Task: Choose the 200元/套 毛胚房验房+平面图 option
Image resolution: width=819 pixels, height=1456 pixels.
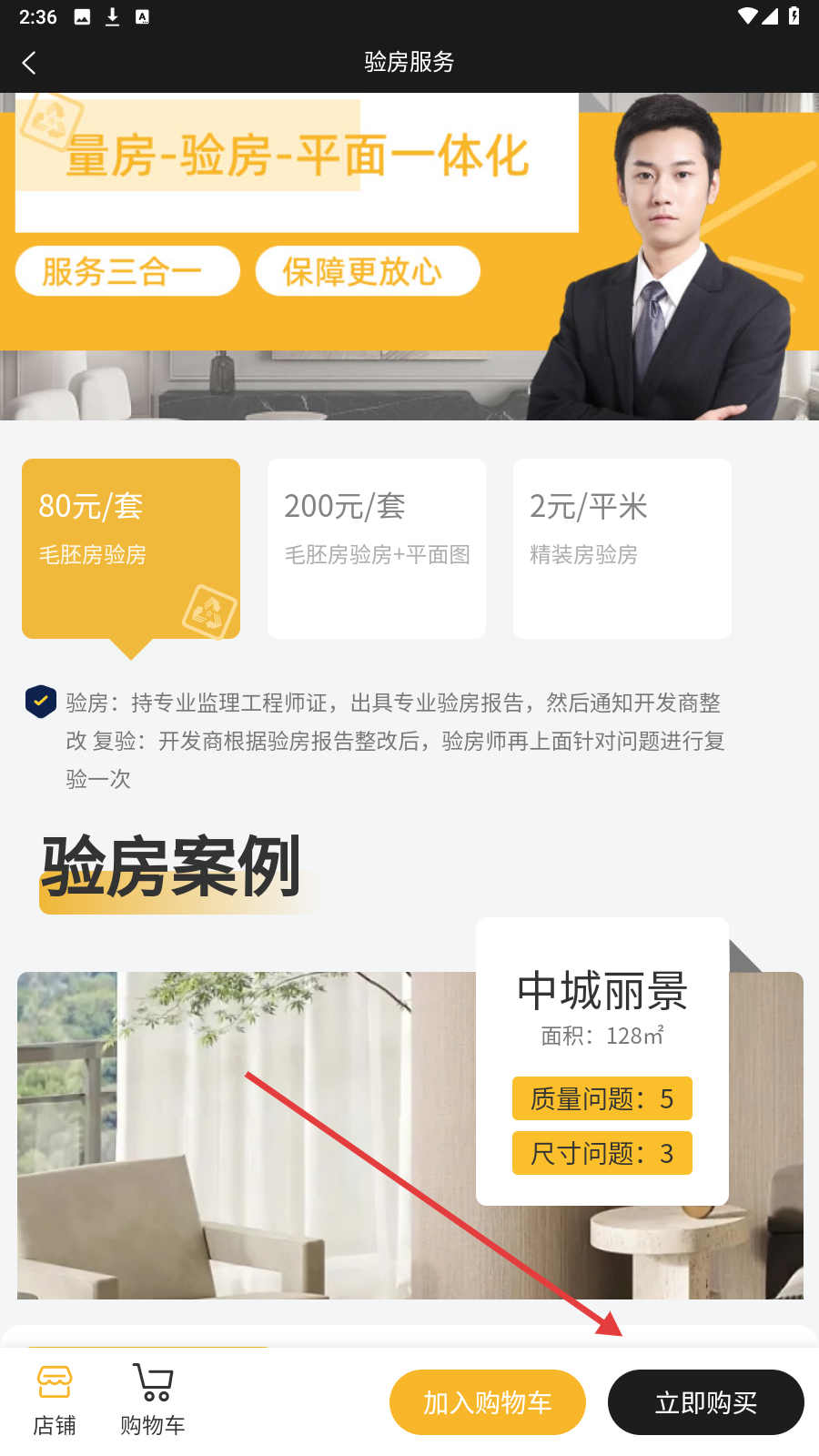Action: point(377,548)
